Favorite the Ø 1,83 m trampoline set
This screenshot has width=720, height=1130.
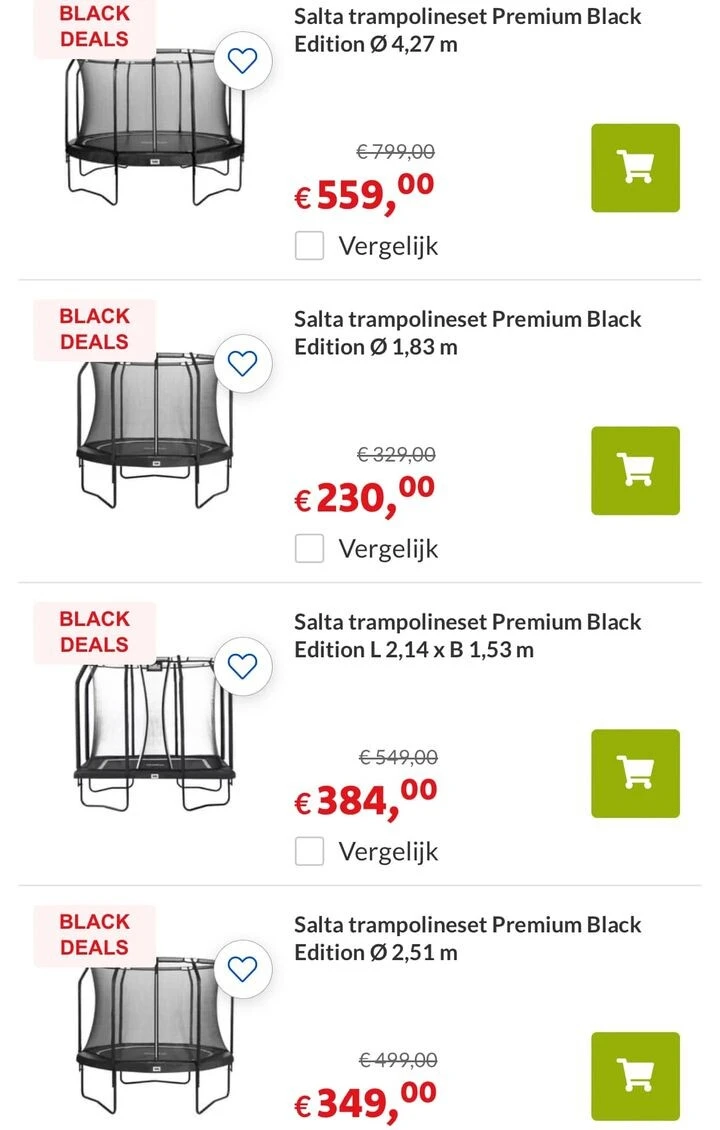click(243, 364)
